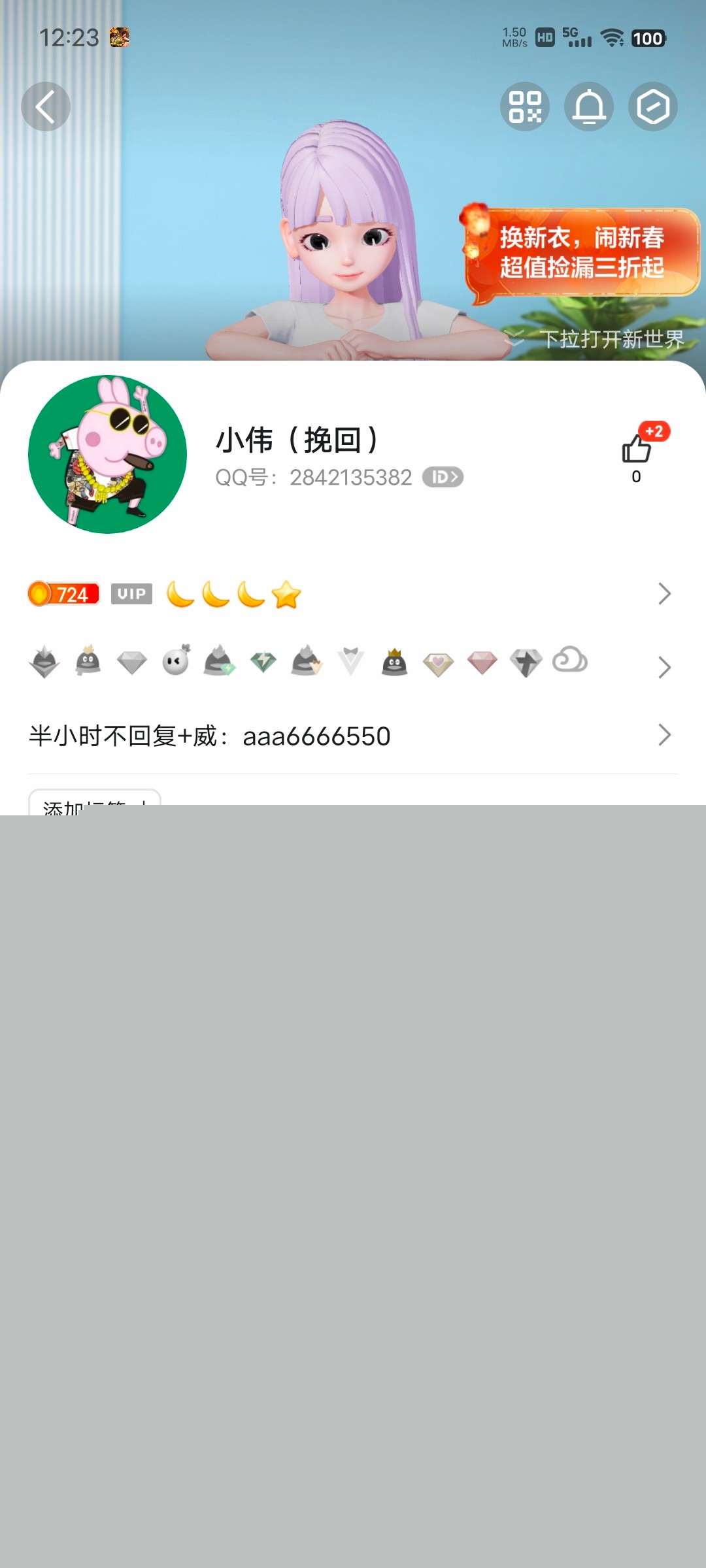Open the QR code scanner icon

click(x=524, y=106)
